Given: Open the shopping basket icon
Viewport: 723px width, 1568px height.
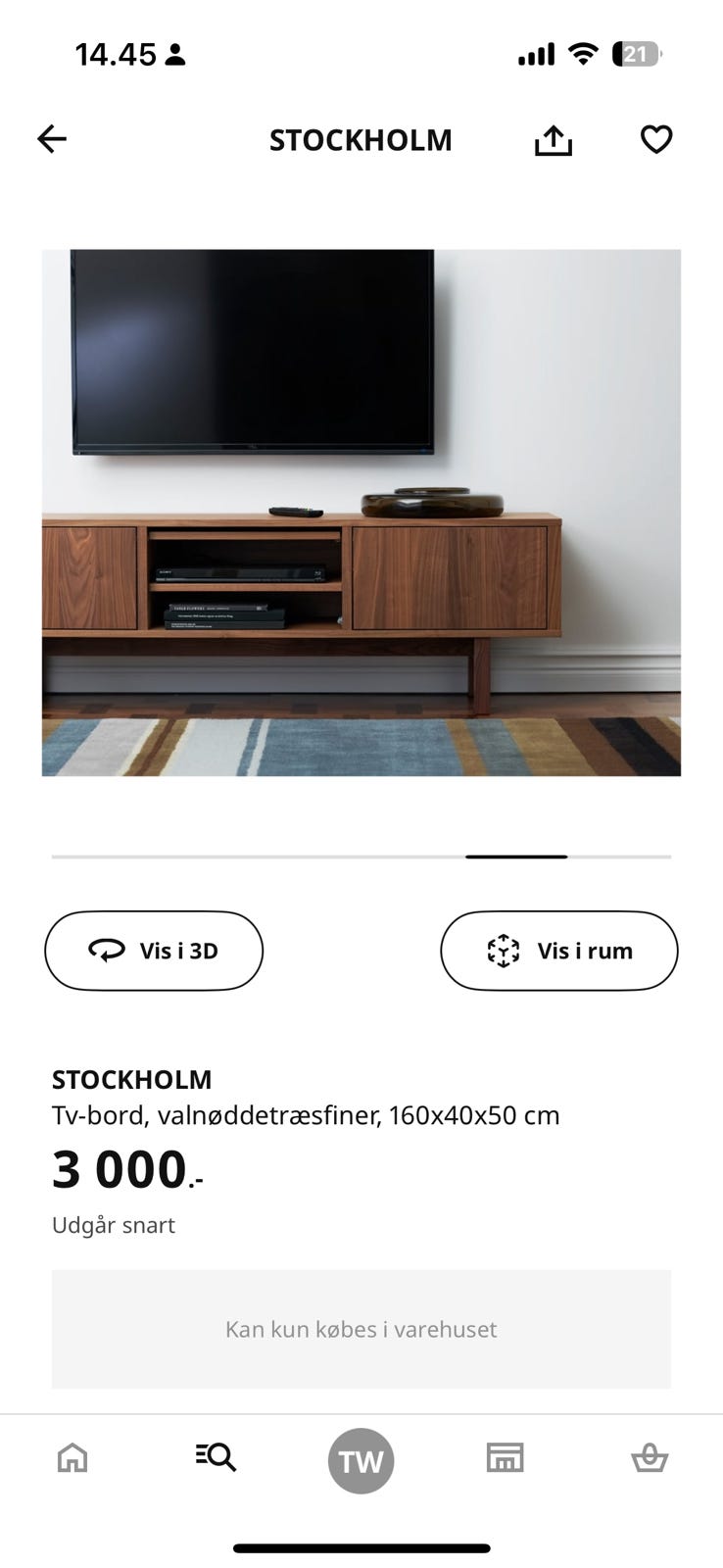Looking at the screenshot, I should point(651,1457).
